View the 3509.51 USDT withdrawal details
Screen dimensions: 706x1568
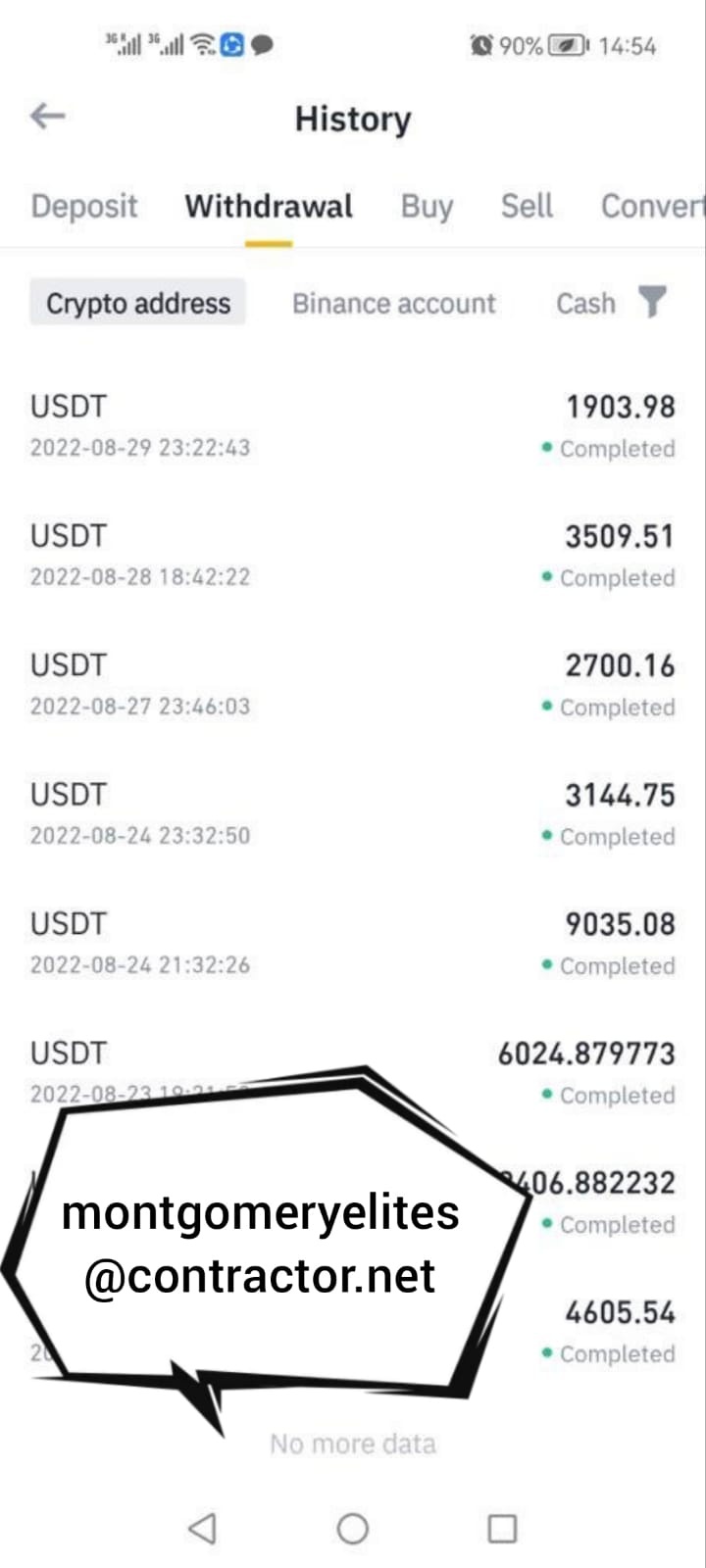pos(353,556)
